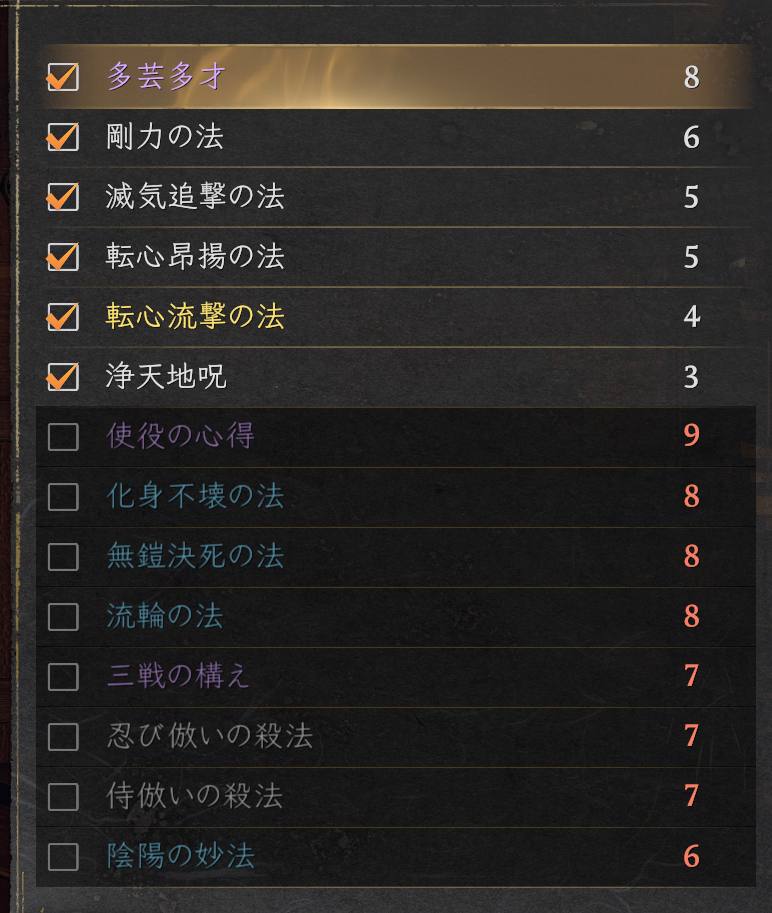Deselect 剛力の法 skill

point(63,137)
